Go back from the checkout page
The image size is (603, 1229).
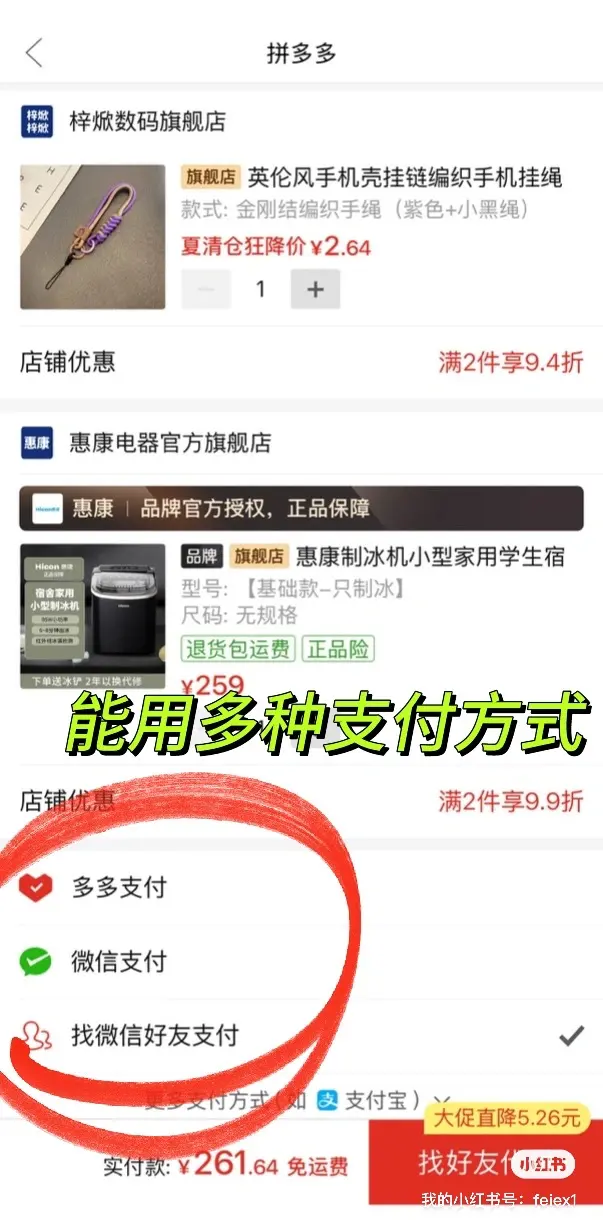34,53
